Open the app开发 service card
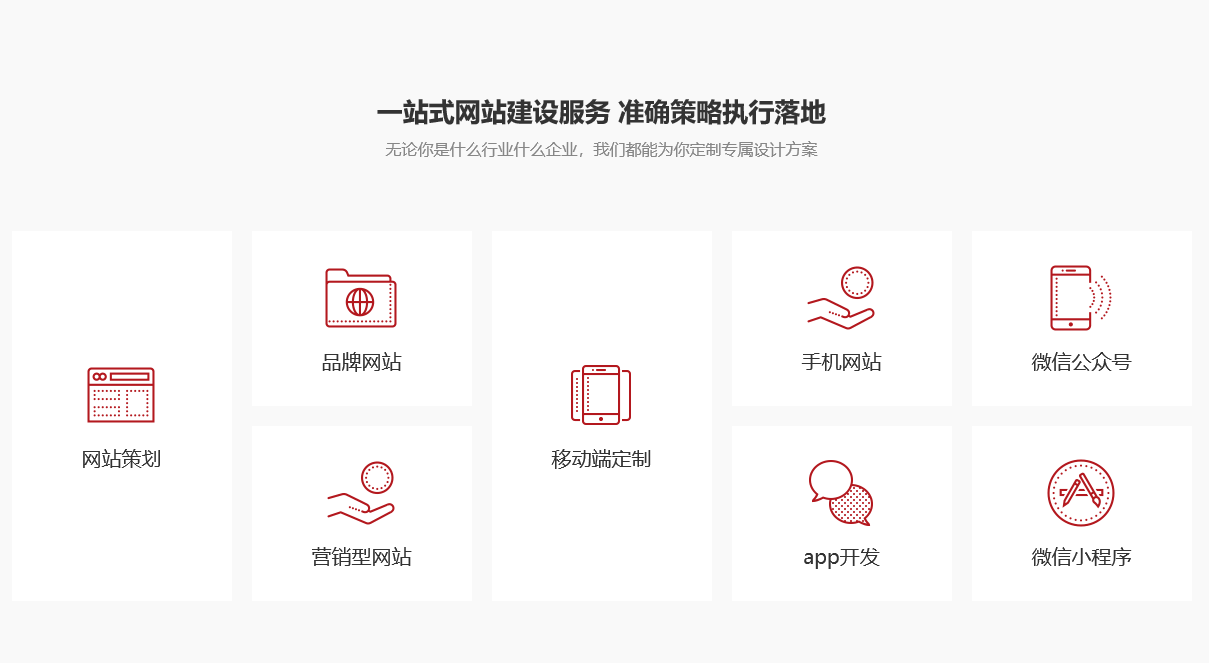Image resolution: width=1209 pixels, height=663 pixels. (841, 513)
